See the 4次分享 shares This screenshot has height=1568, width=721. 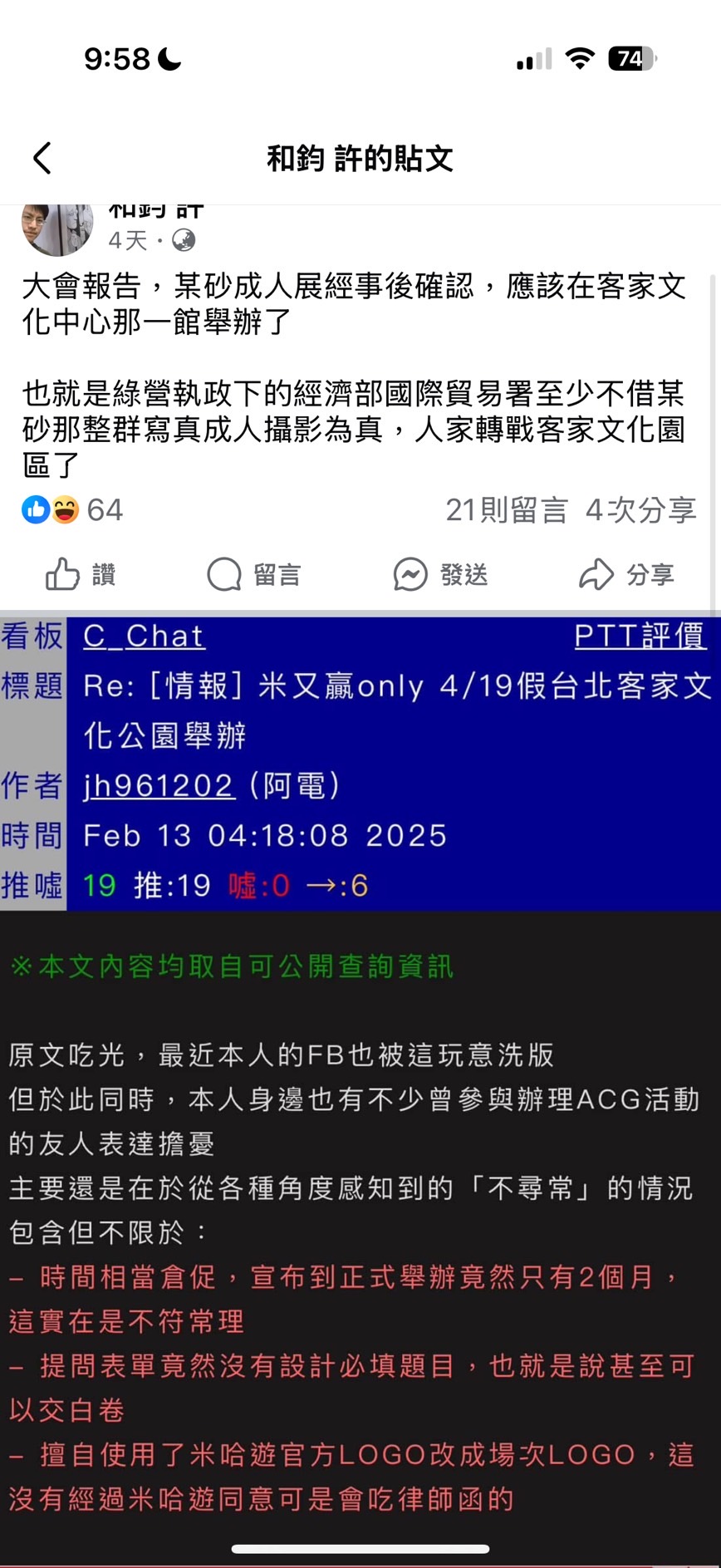(640, 510)
